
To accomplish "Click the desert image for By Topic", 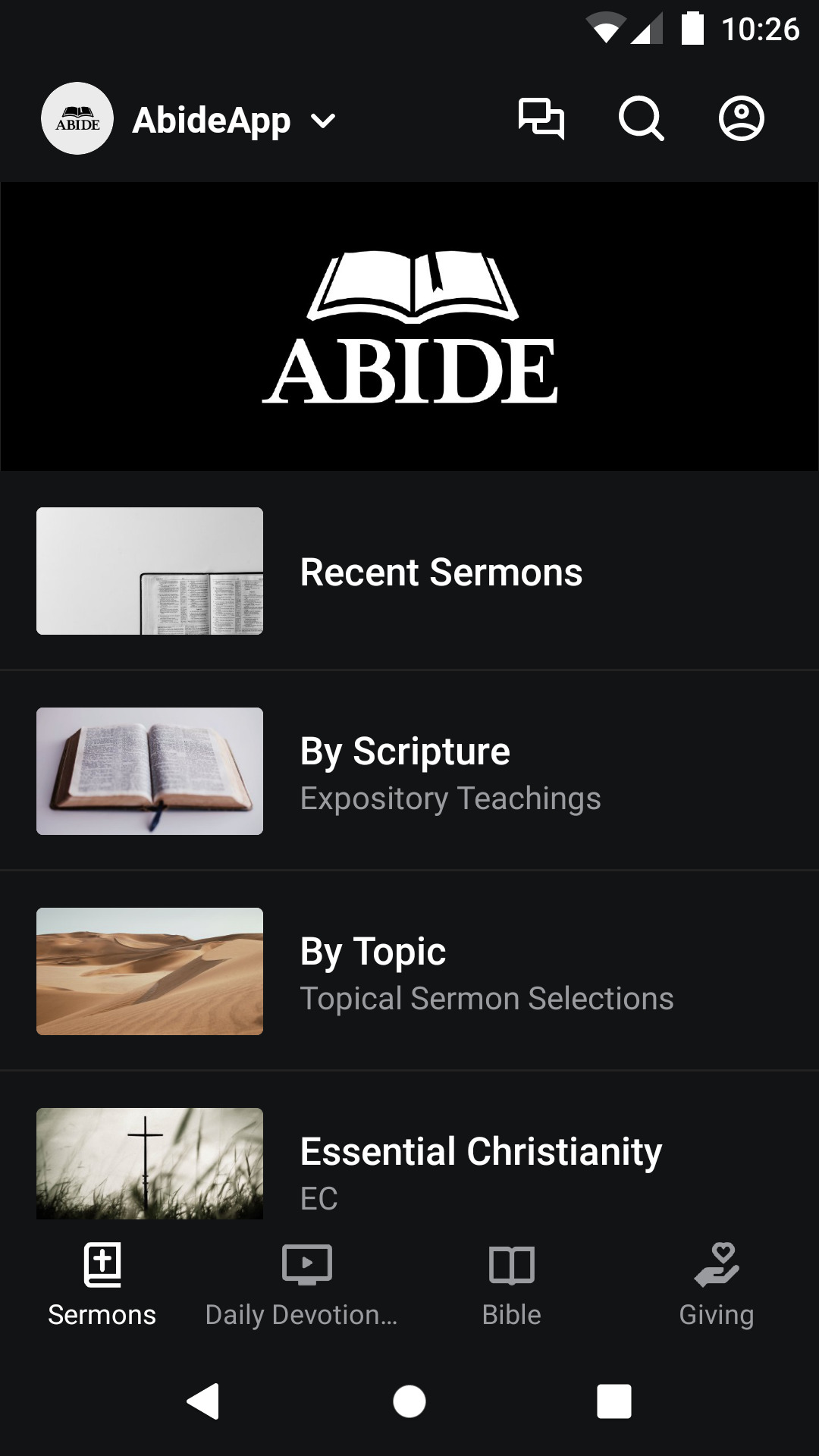I will [149, 971].
